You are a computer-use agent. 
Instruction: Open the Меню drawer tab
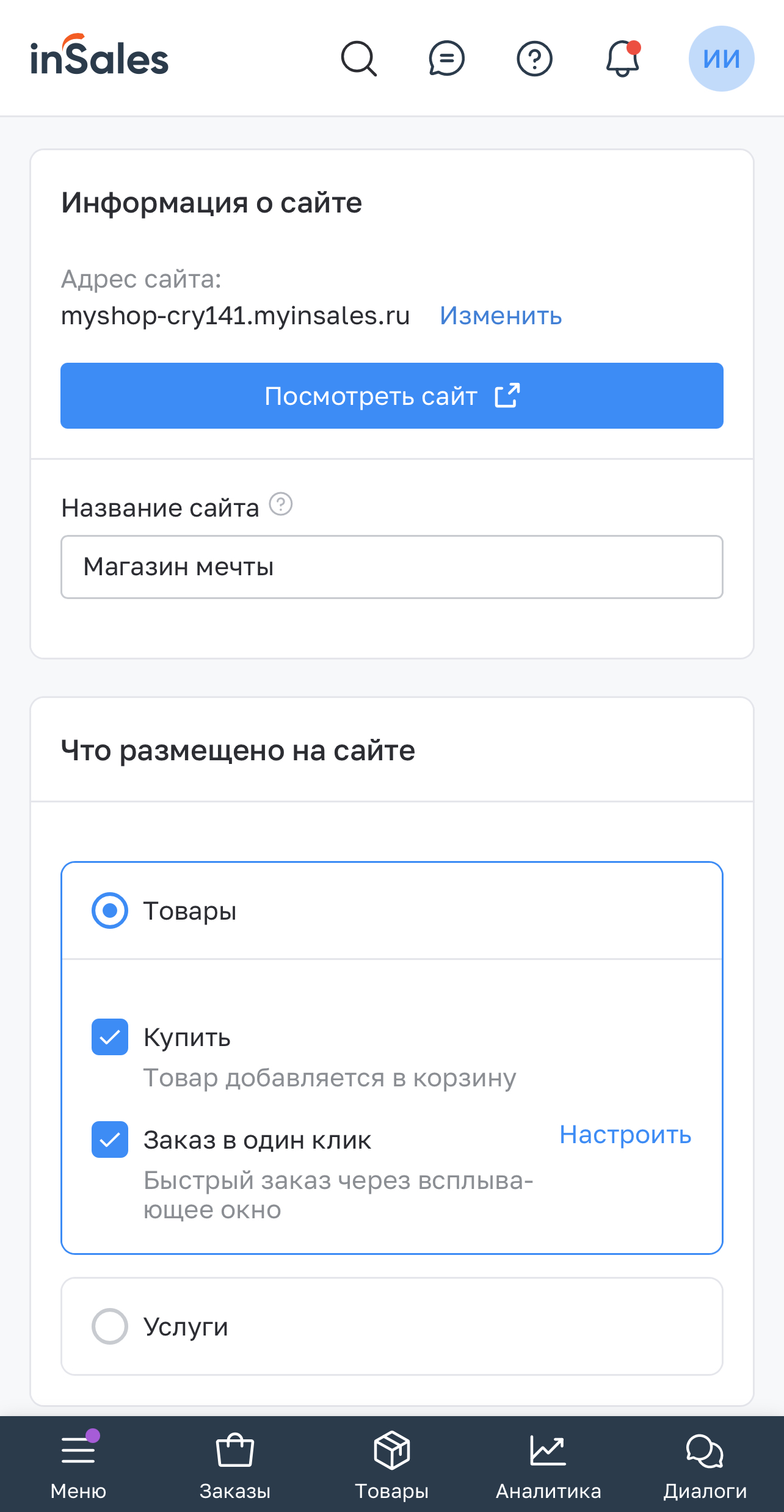78,1464
